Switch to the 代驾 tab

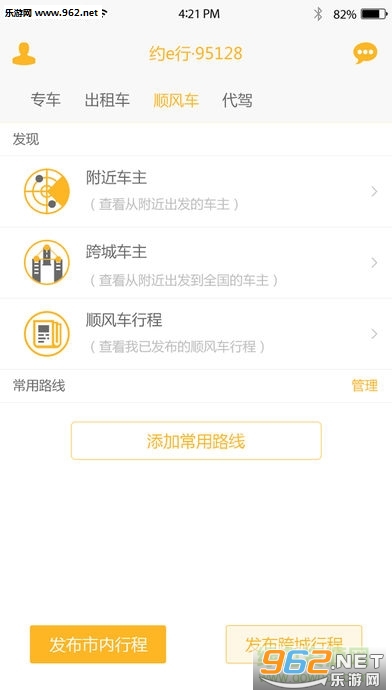coord(237,100)
